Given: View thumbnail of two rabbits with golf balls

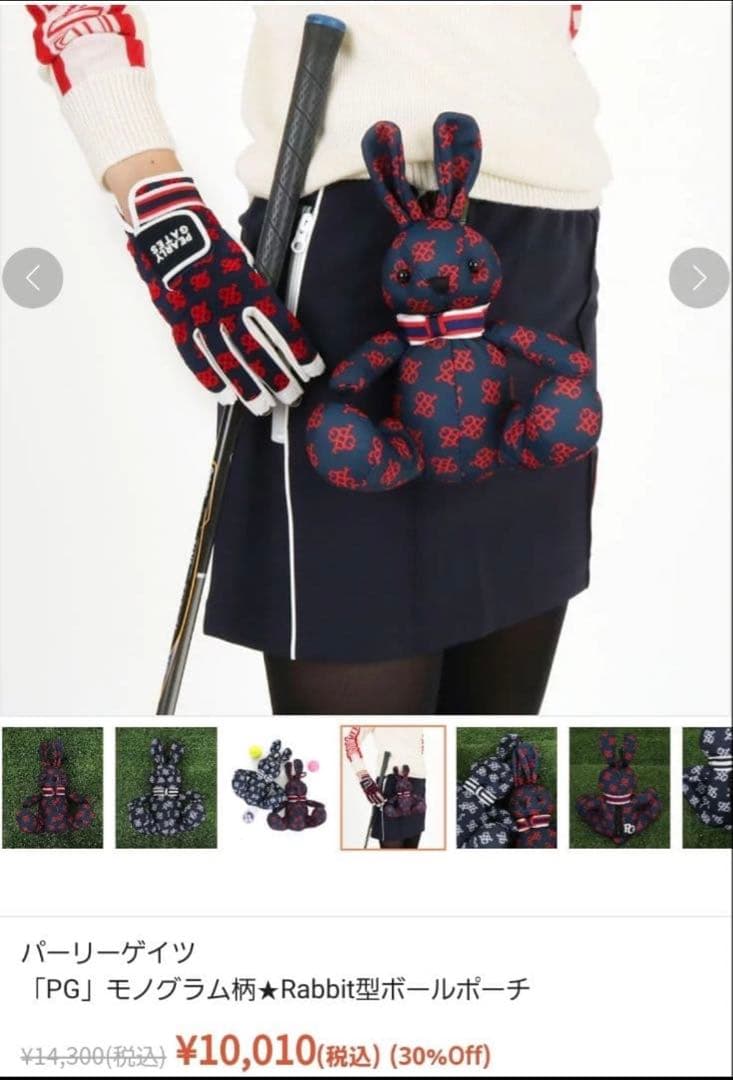Looking at the screenshot, I should tap(278, 788).
